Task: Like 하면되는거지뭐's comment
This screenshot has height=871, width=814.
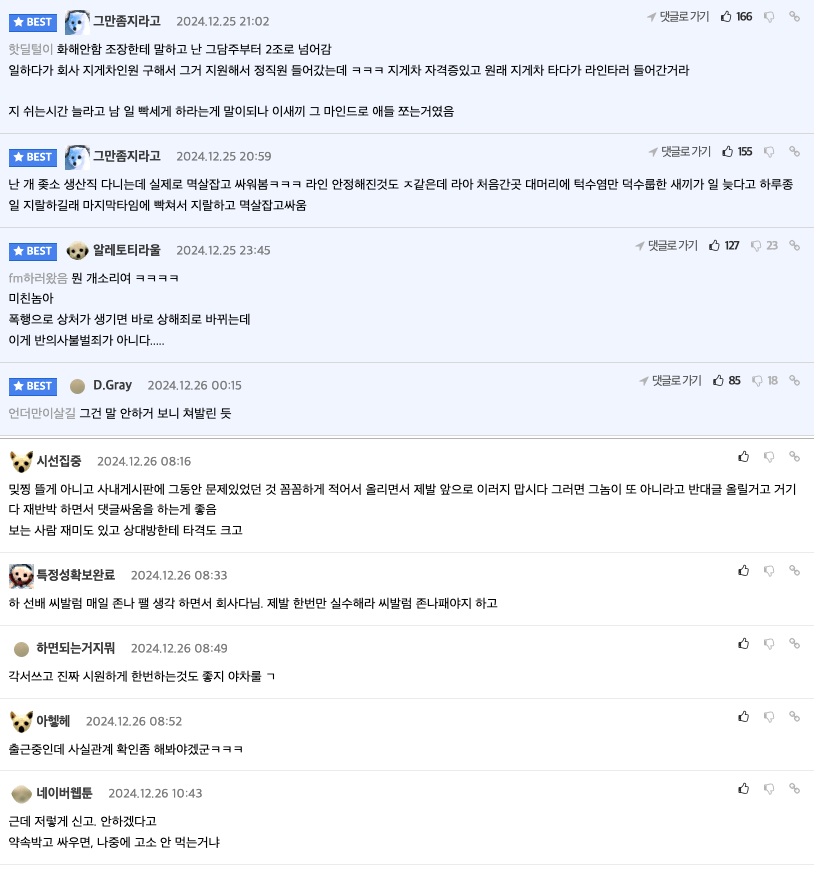Action: coord(743,643)
